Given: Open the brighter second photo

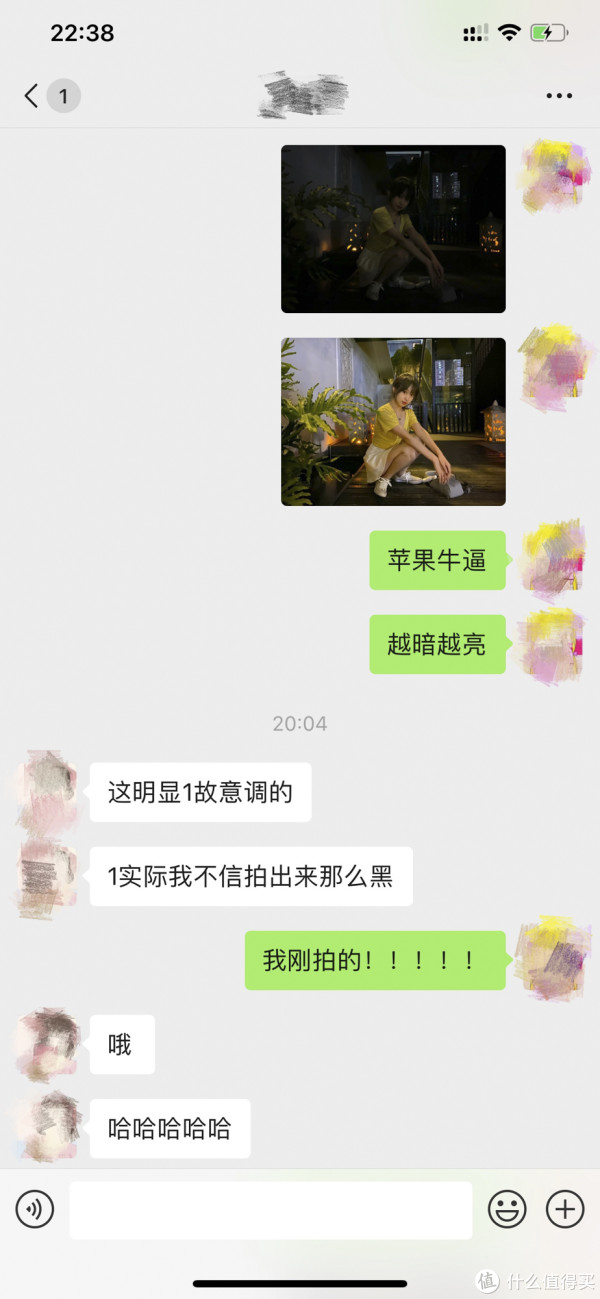Looking at the screenshot, I should (x=393, y=421).
